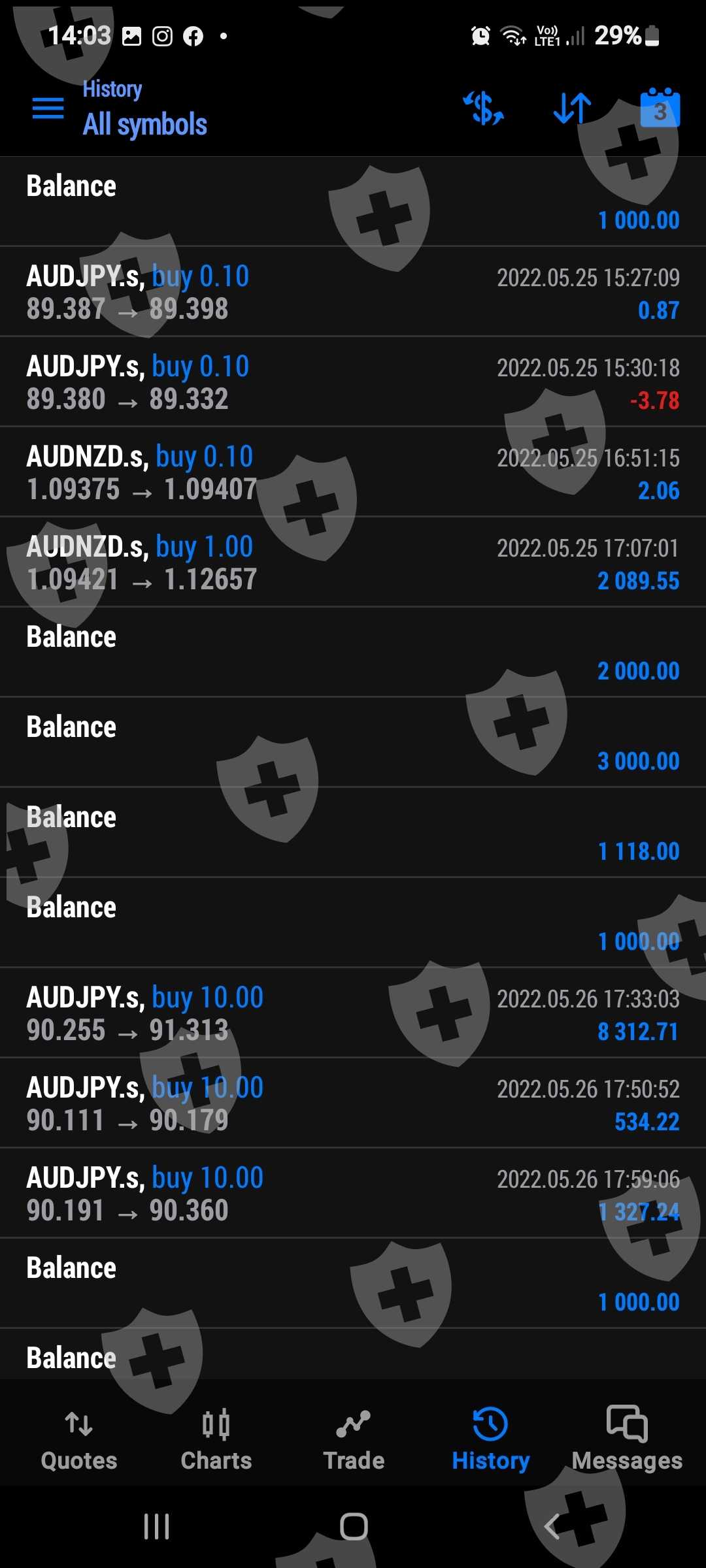
Task: Switch to the Charts tab
Action: pyautogui.click(x=216, y=1441)
